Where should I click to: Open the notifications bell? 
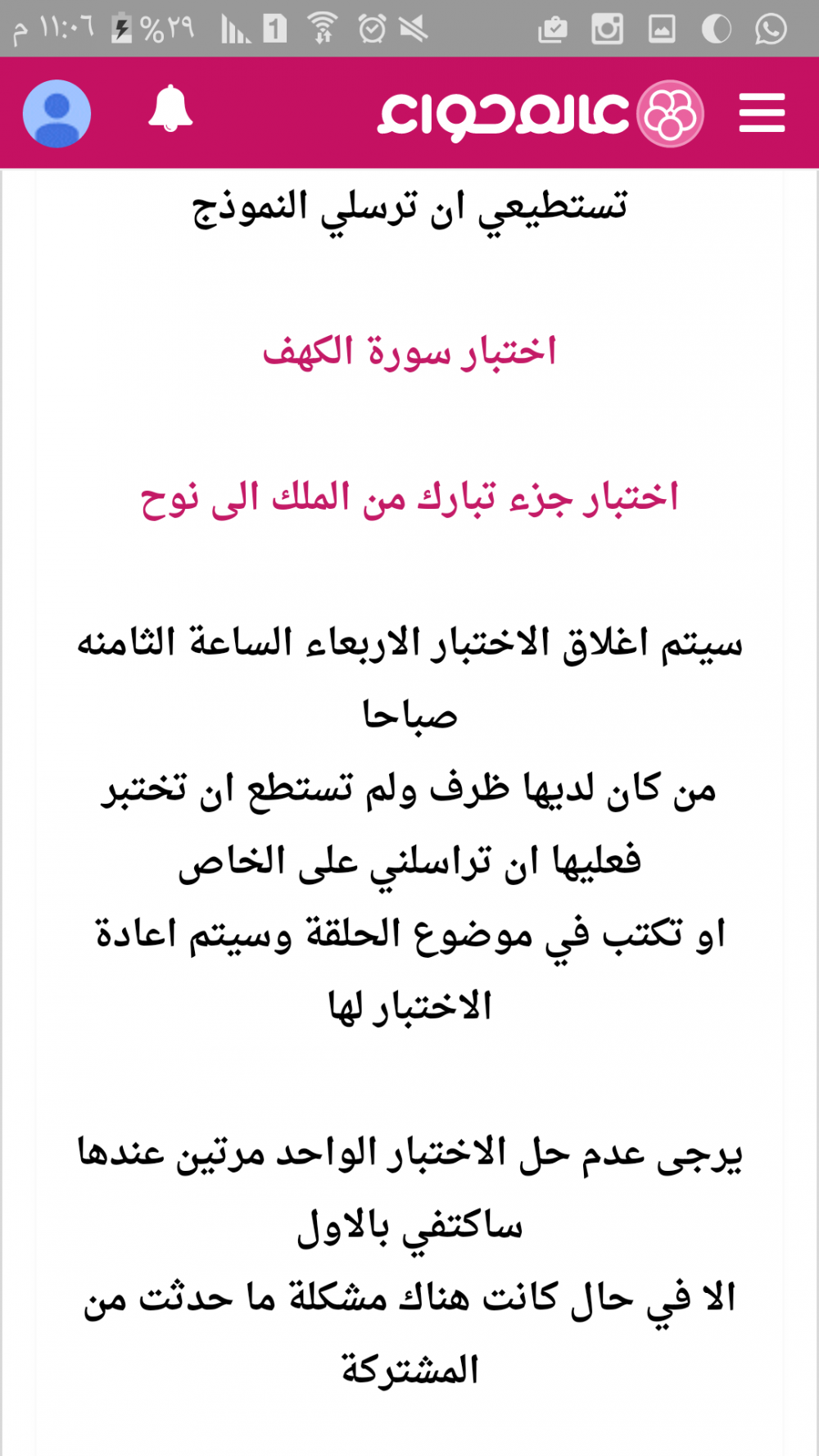(x=170, y=109)
